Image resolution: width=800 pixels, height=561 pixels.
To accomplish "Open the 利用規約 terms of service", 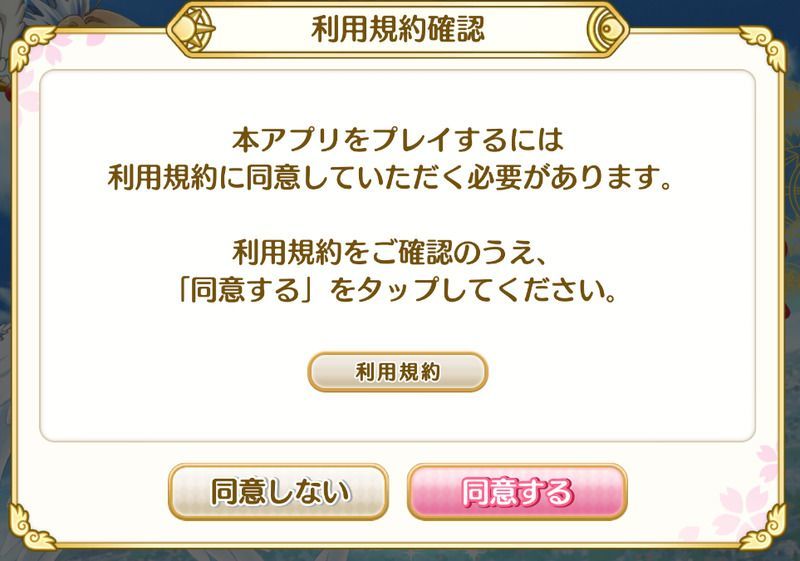I will 397,371.
